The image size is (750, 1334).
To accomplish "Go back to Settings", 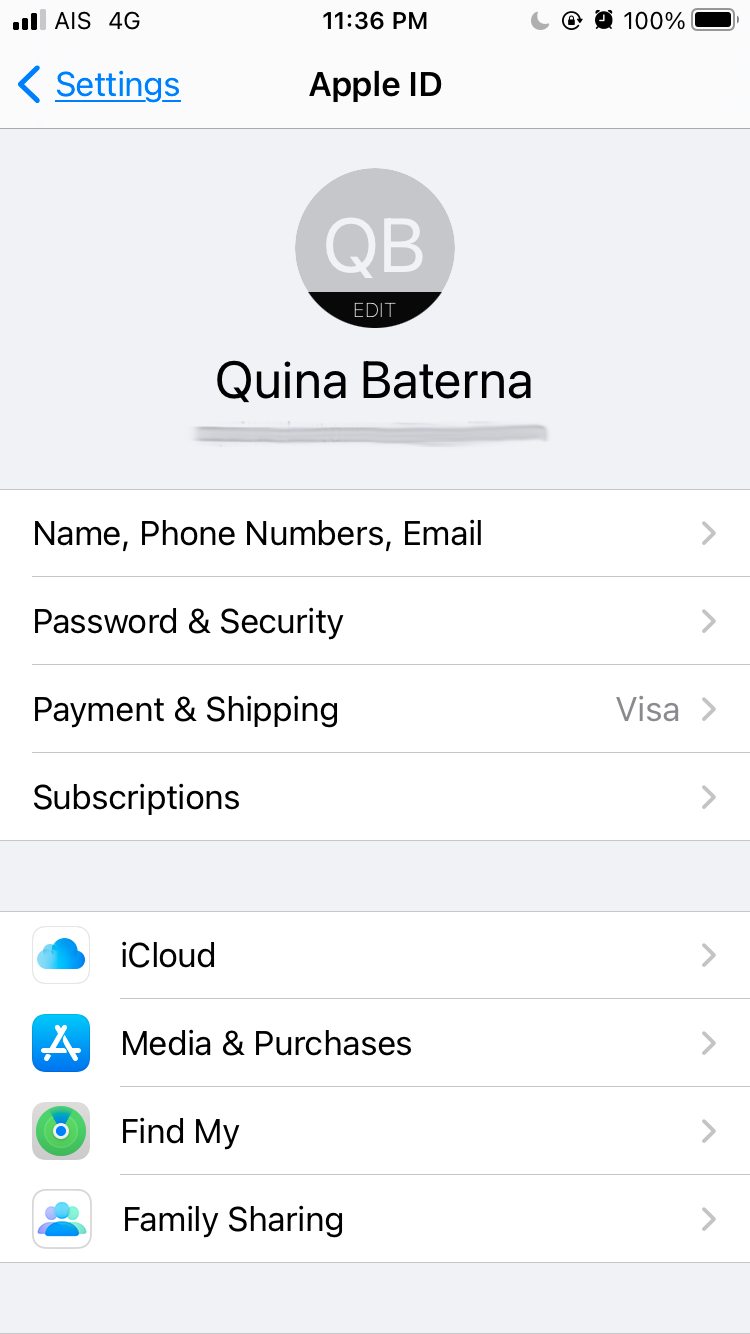I will 100,85.
